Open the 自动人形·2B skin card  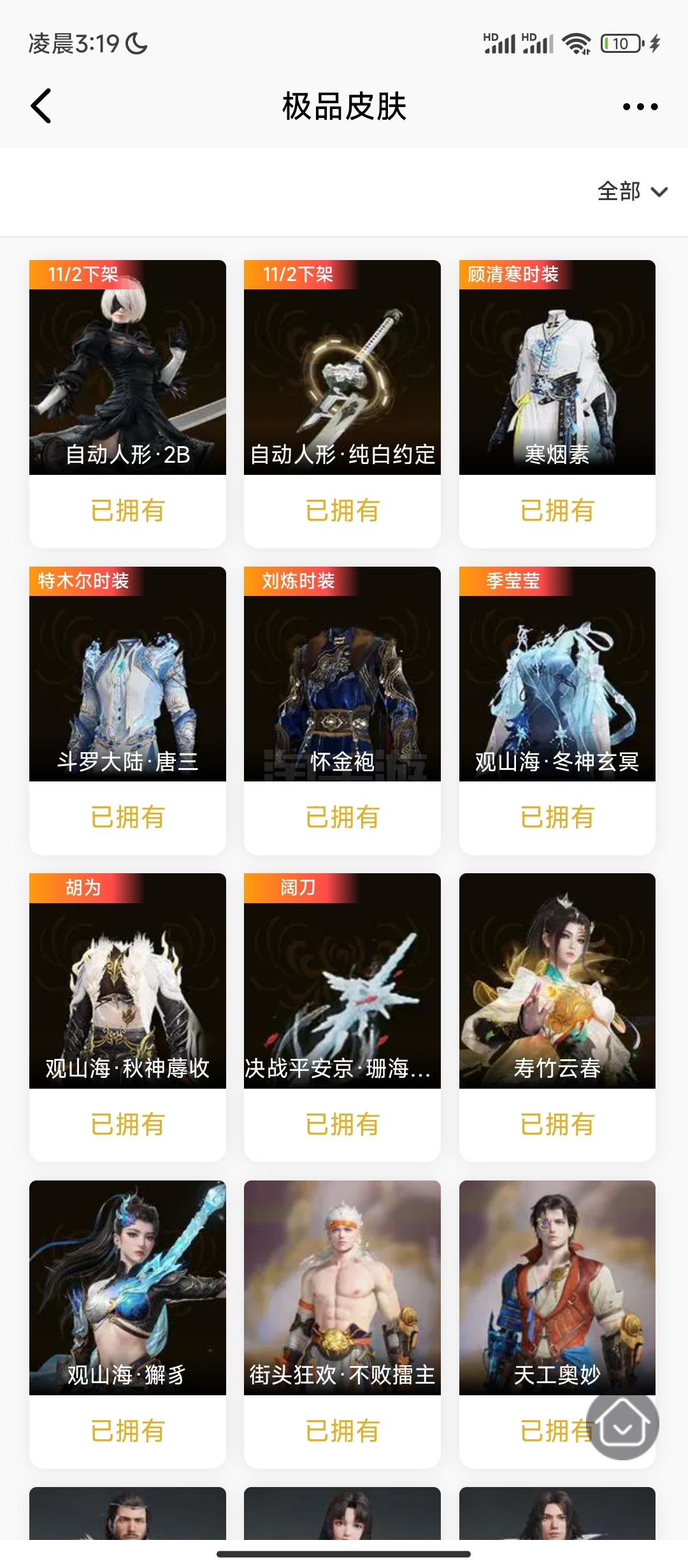127,403
